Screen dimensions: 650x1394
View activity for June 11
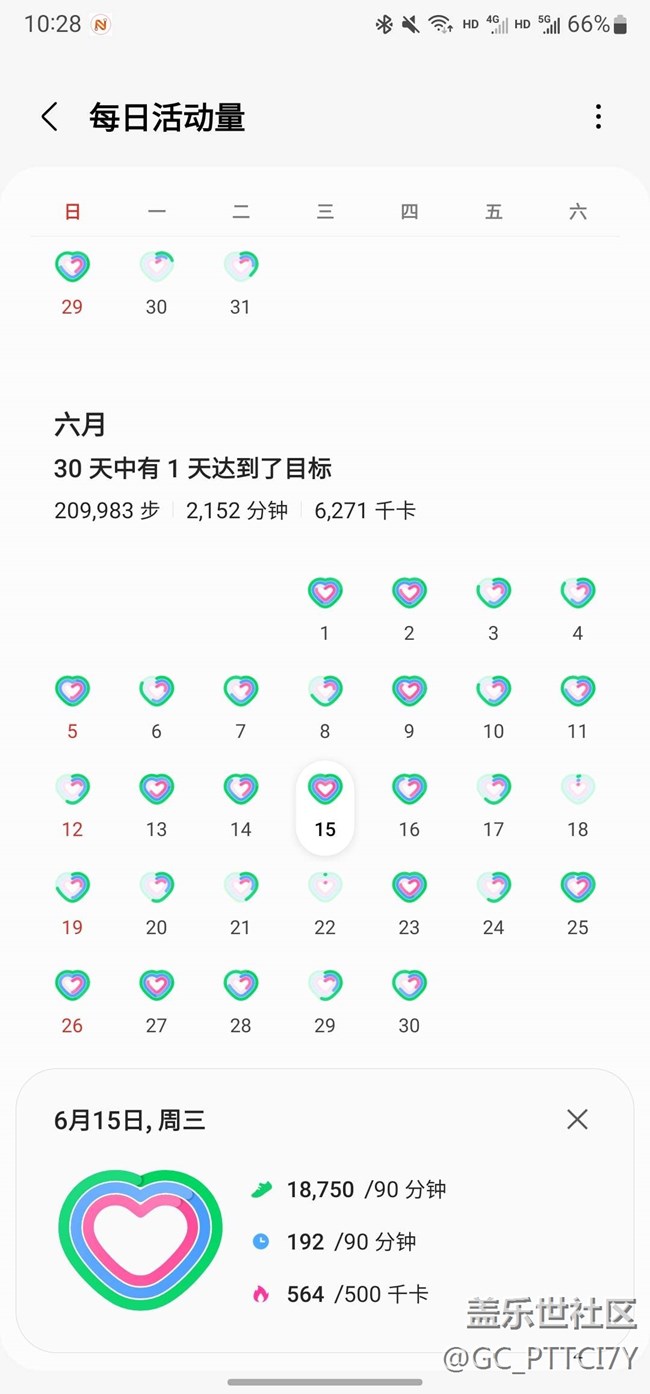[x=578, y=705]
